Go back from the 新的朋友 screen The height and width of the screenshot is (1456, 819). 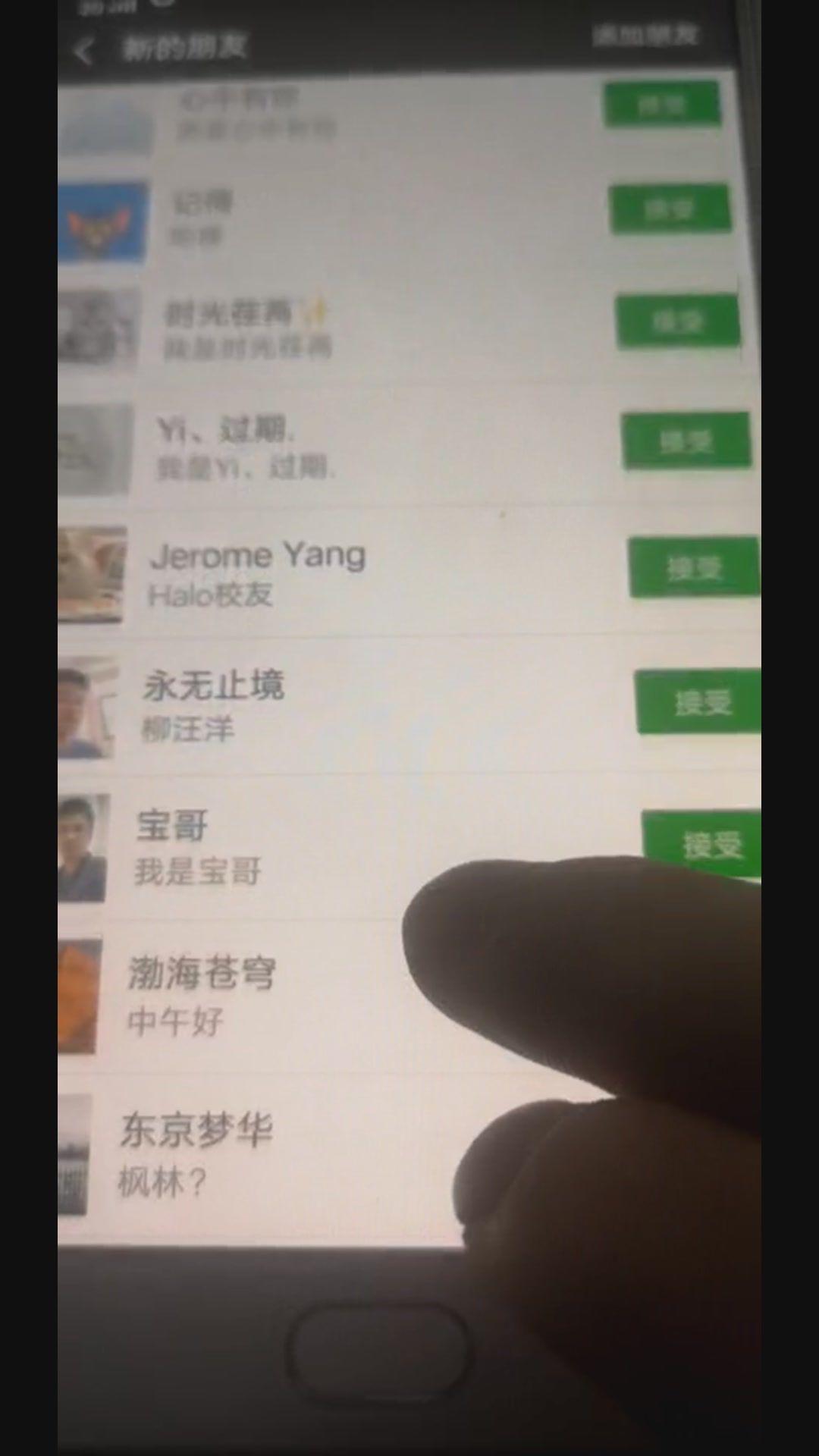[84, 52]
